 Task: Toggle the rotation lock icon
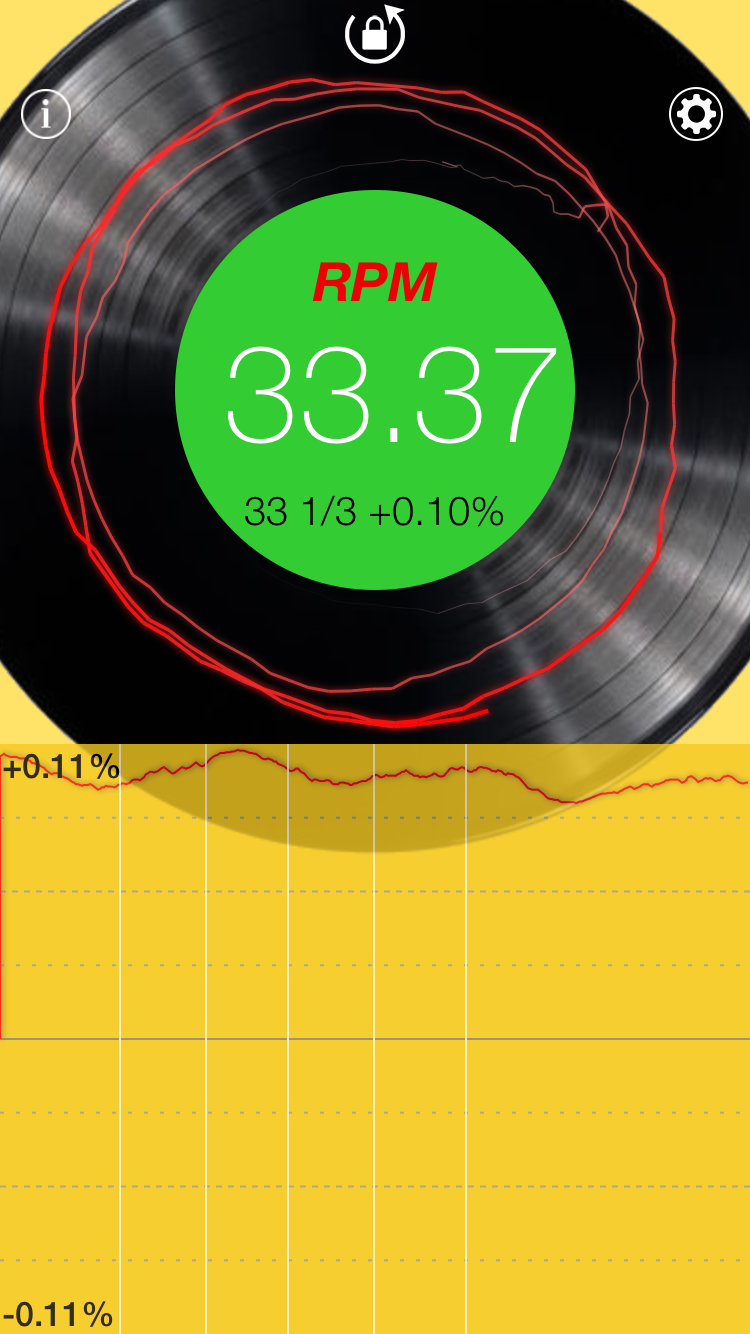(375, 33)
